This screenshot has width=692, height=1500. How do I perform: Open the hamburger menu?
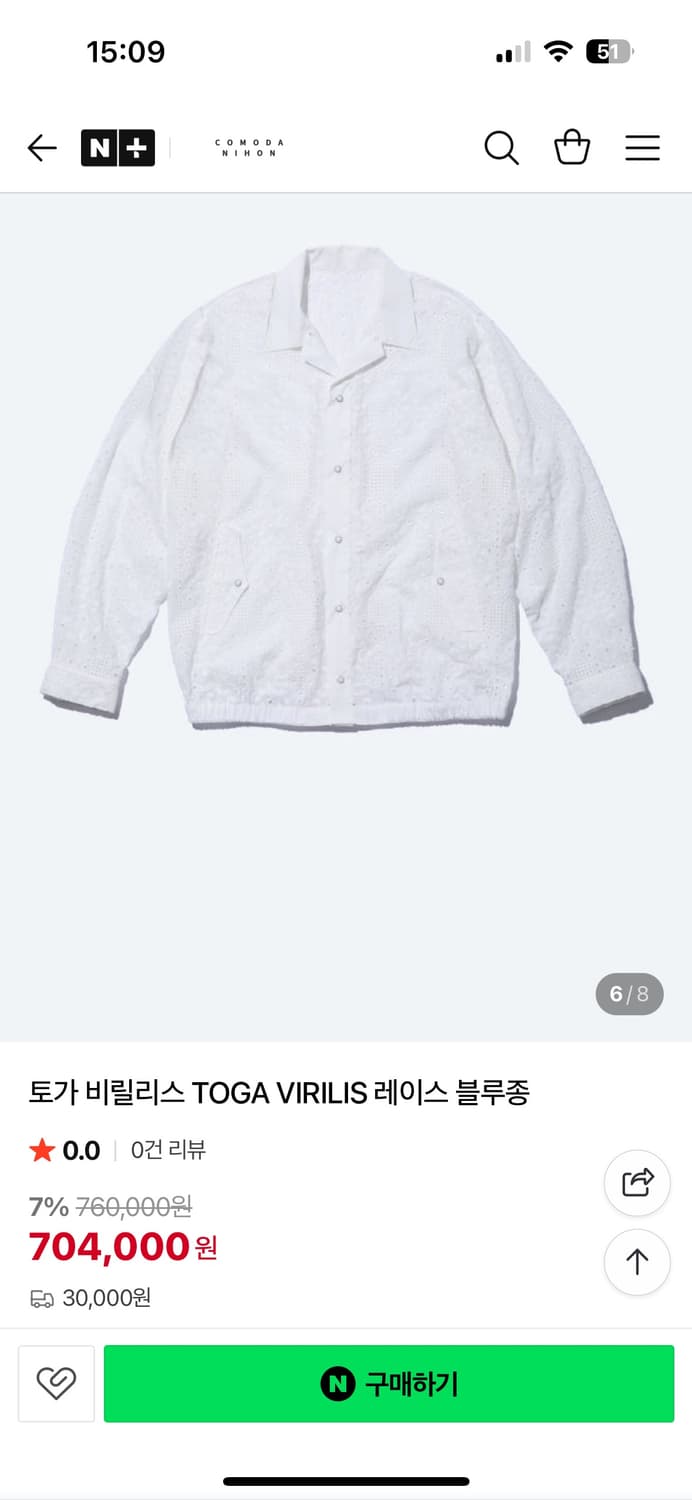tap(642, 148)
